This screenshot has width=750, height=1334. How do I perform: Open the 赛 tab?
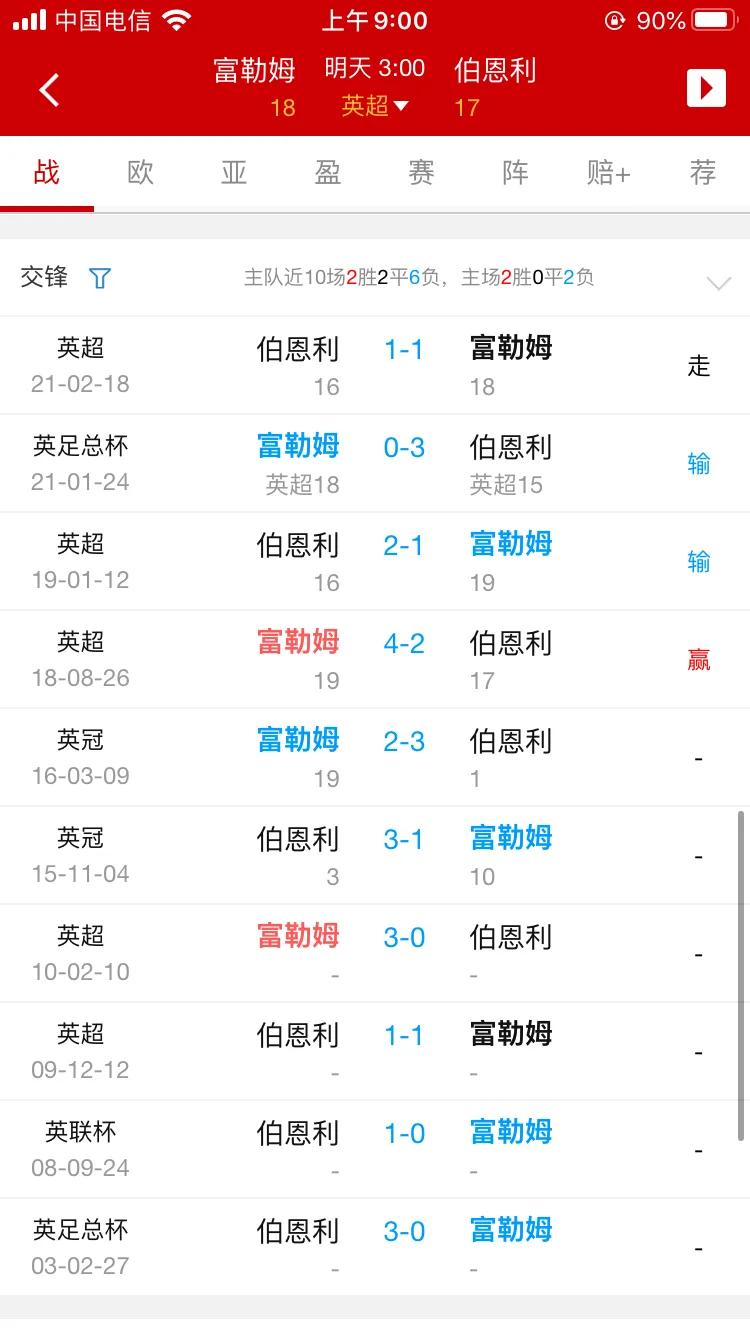click(x=421, y=173)
